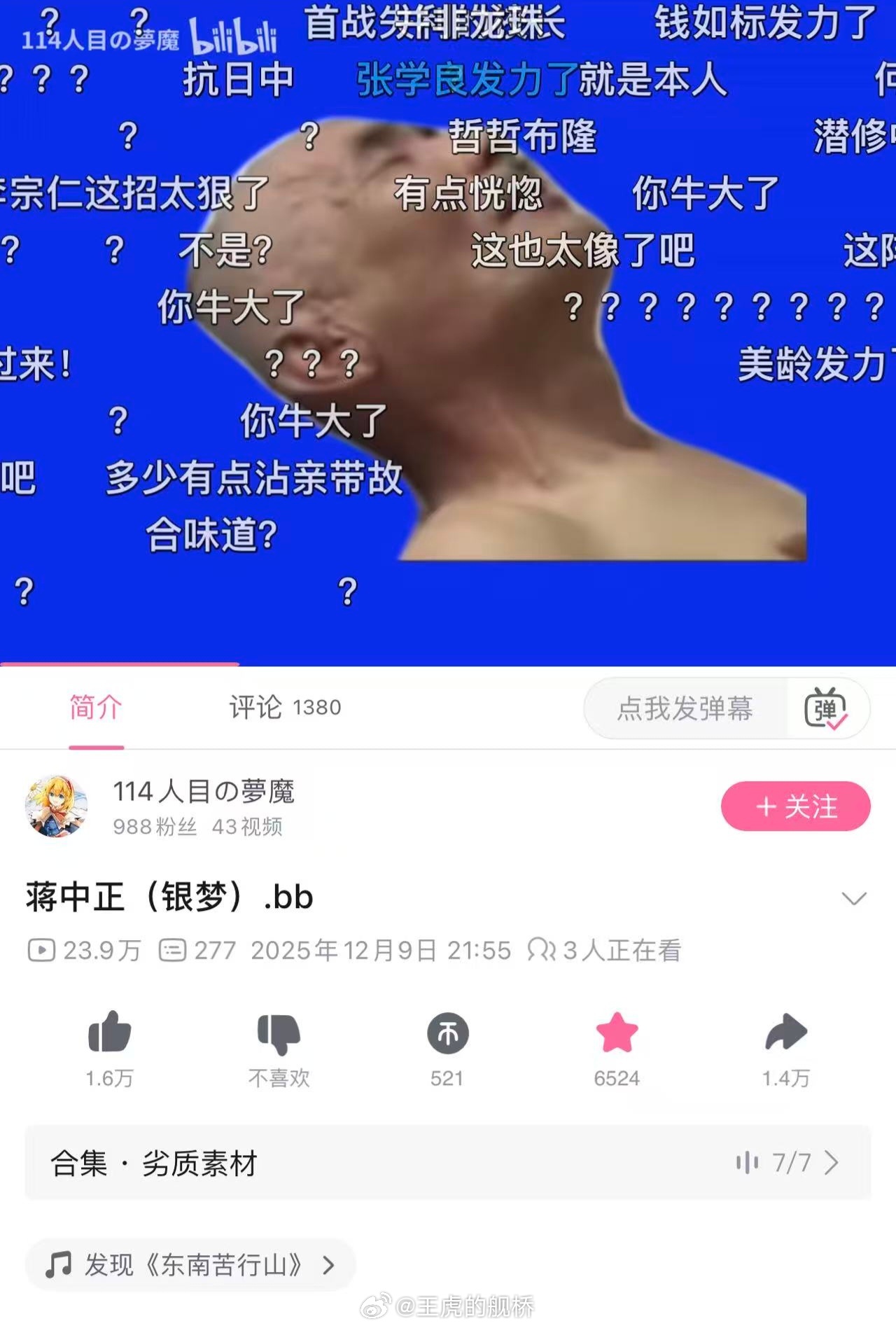896x1328 pixels.
Task: Stay on the 简介 intro tab
Action: pyautogui.click(x=94, y=708)
